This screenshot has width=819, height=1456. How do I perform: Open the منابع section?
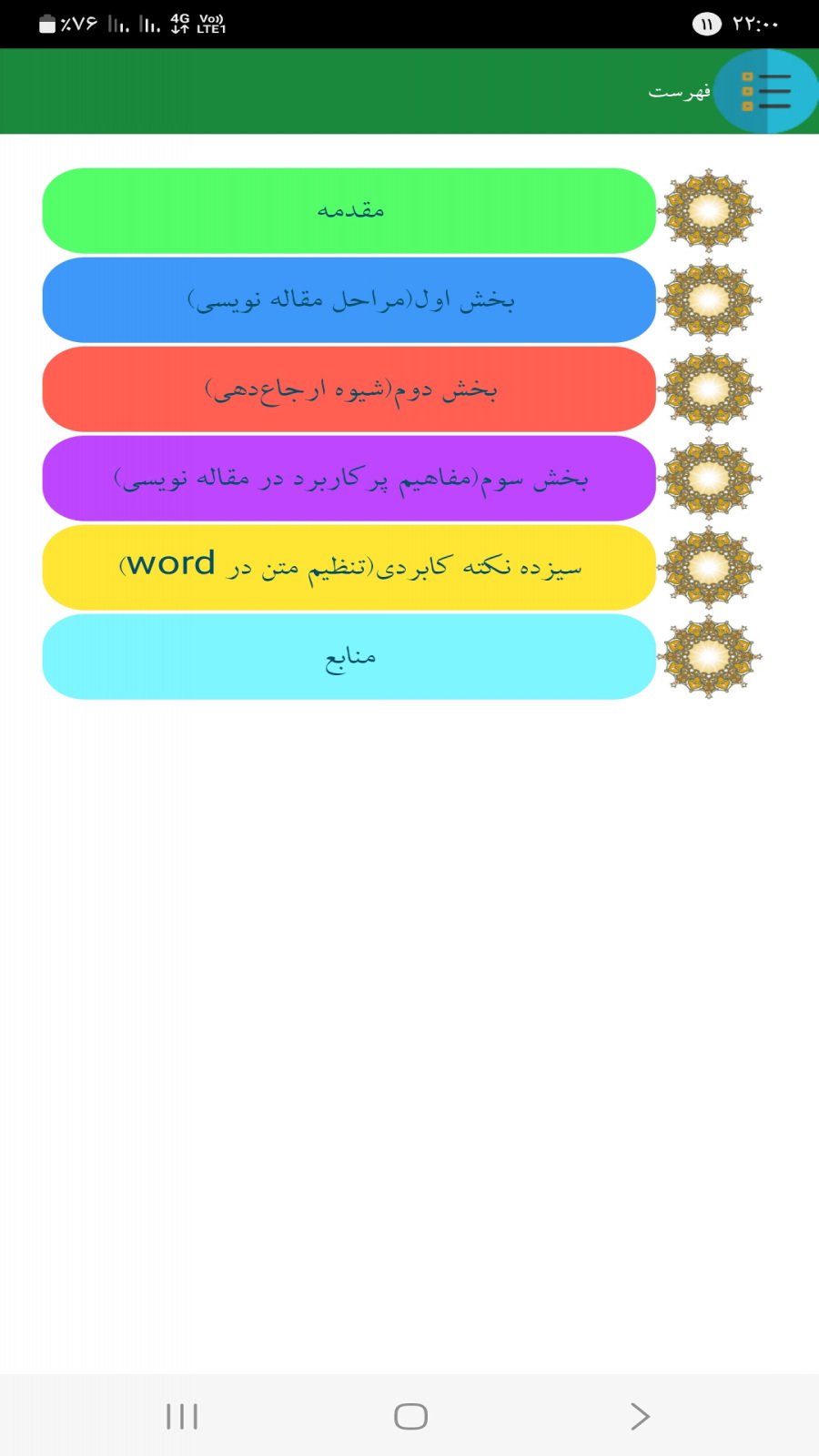pos(349,656)
